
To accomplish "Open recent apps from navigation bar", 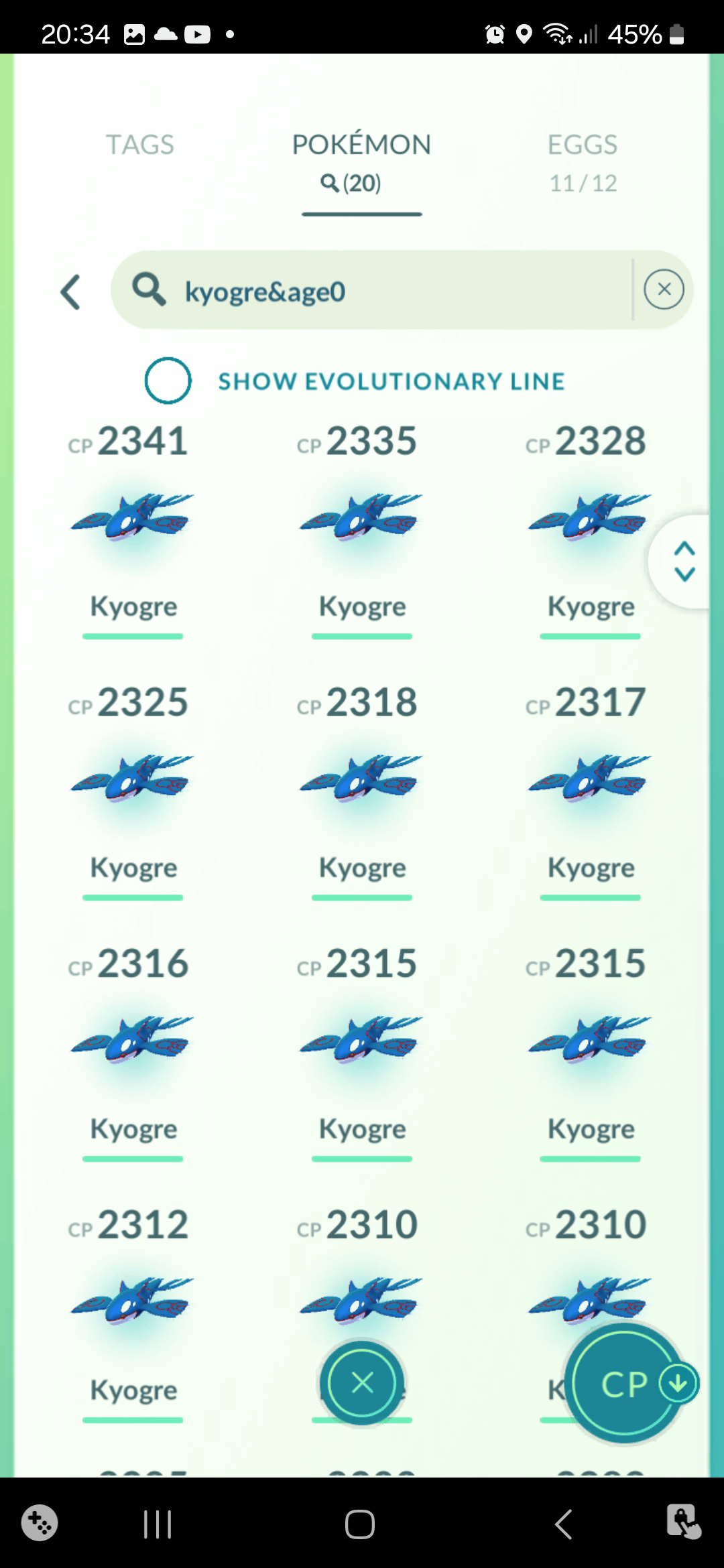I will pyautogui.click(x=158, y=1524).
